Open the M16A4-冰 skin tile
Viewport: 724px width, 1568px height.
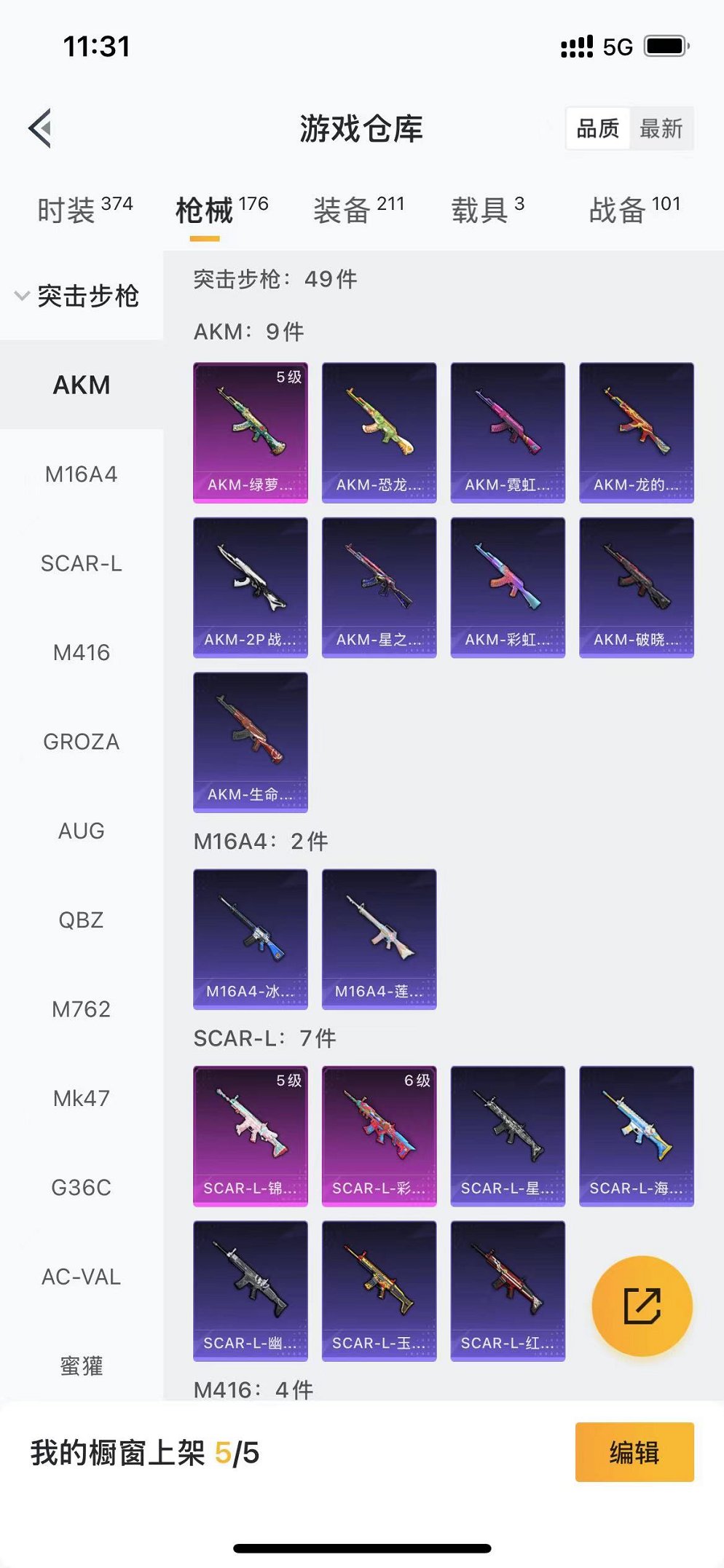click(x=251, y=939)
